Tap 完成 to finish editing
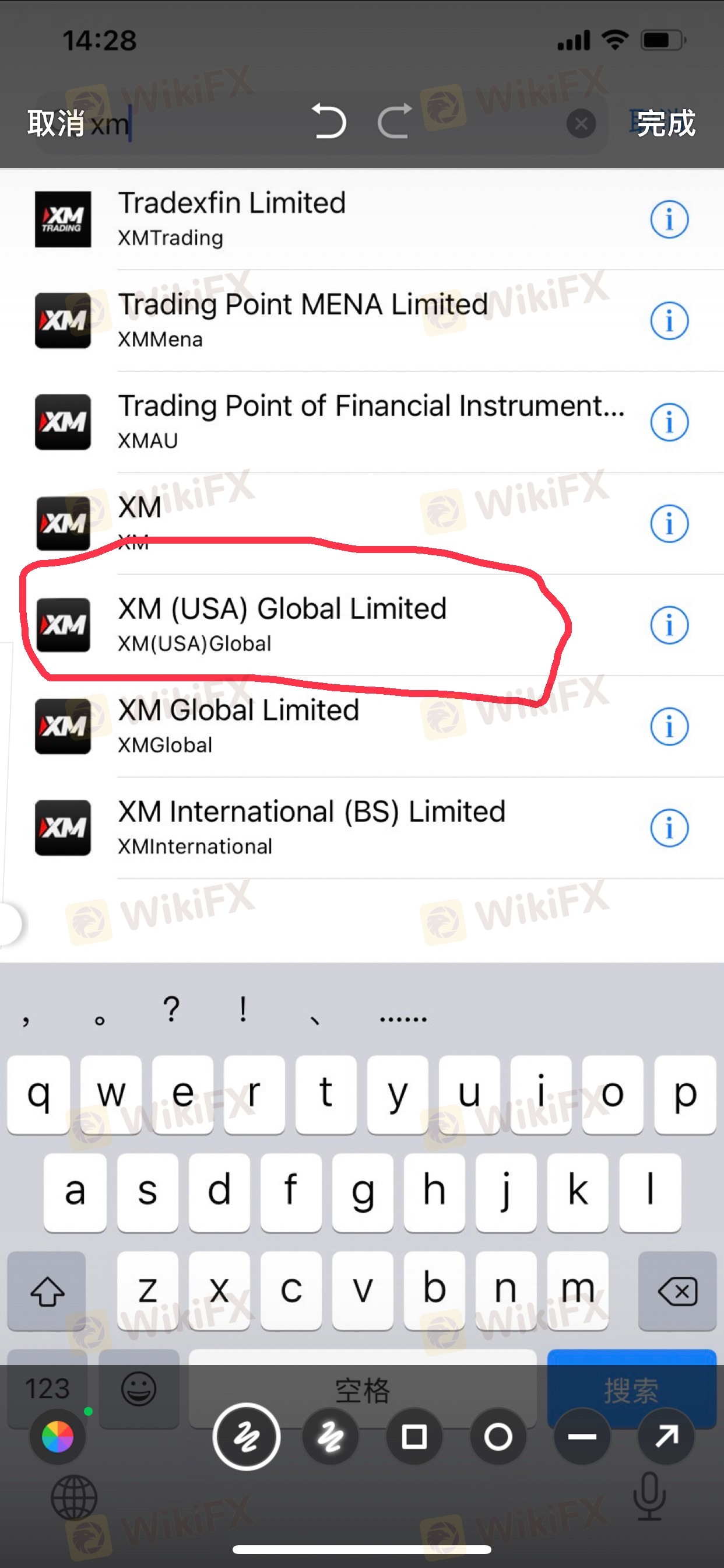 tap(666, 124)
